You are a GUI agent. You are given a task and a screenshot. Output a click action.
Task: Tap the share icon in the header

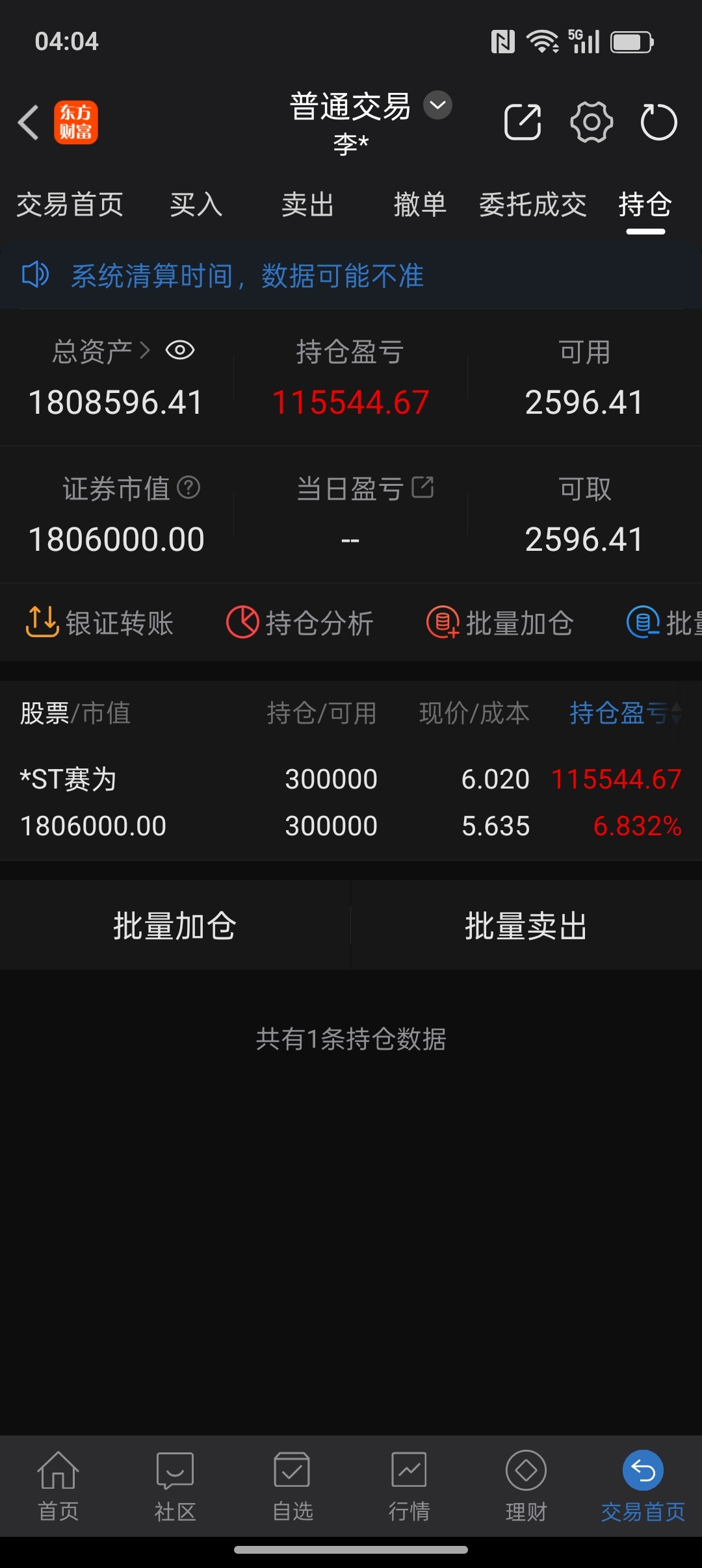click(523, 122)
